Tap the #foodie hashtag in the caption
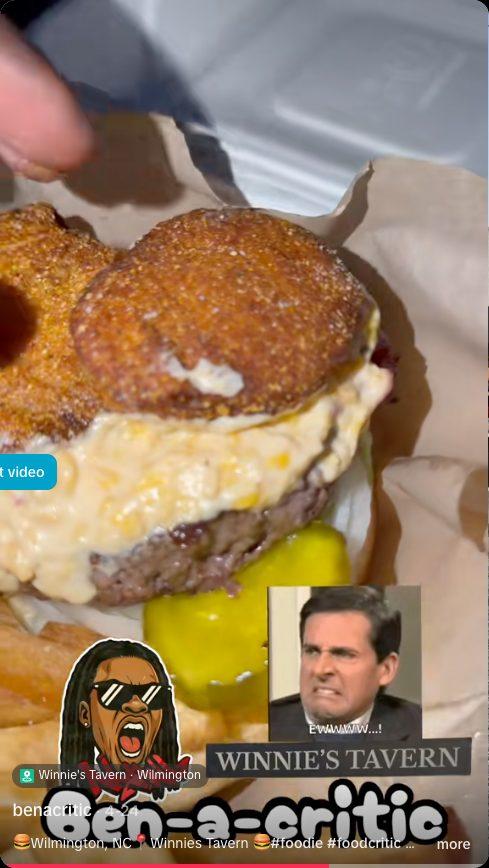 (x=296, y=844)
